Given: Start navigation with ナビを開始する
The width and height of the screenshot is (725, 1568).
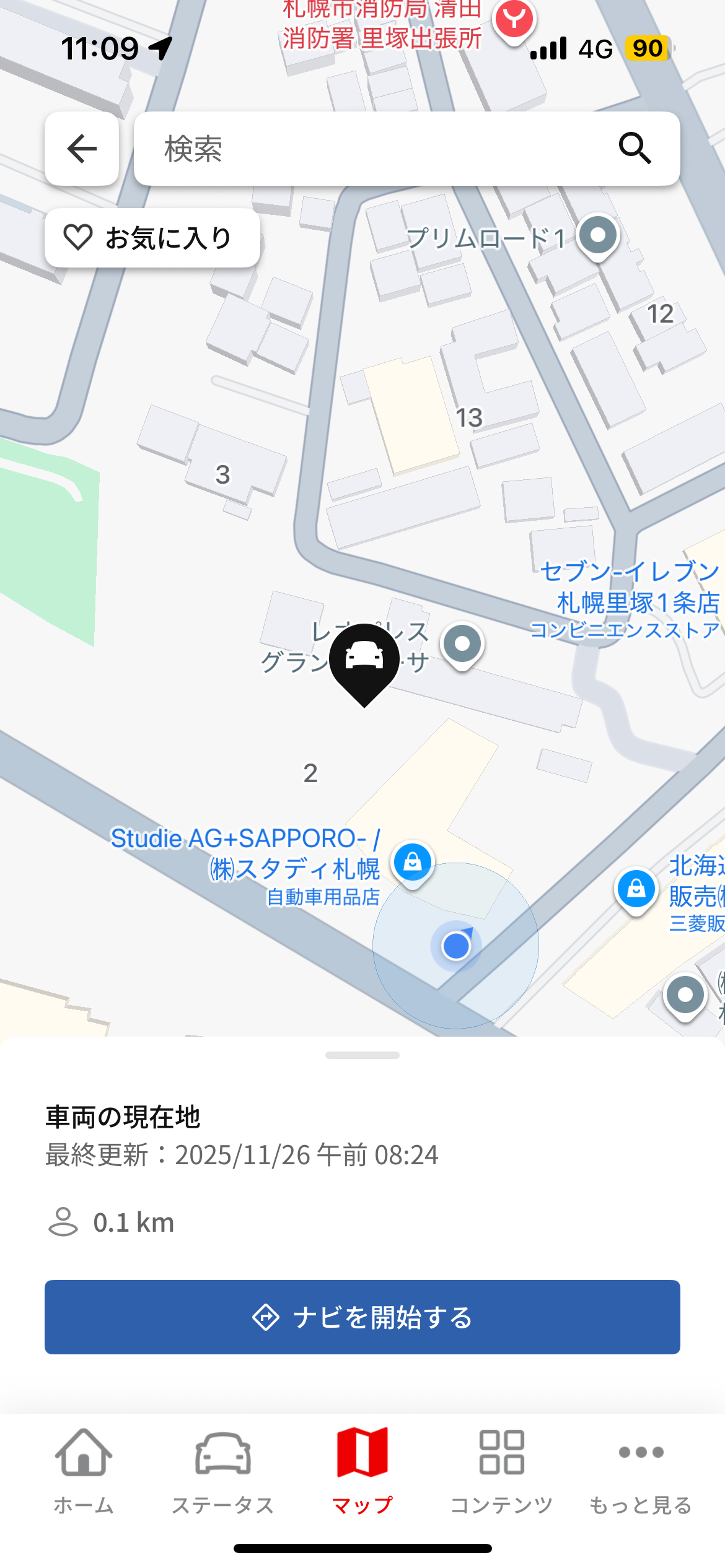Looking at the screenshot, I should tap(362, 1317).
